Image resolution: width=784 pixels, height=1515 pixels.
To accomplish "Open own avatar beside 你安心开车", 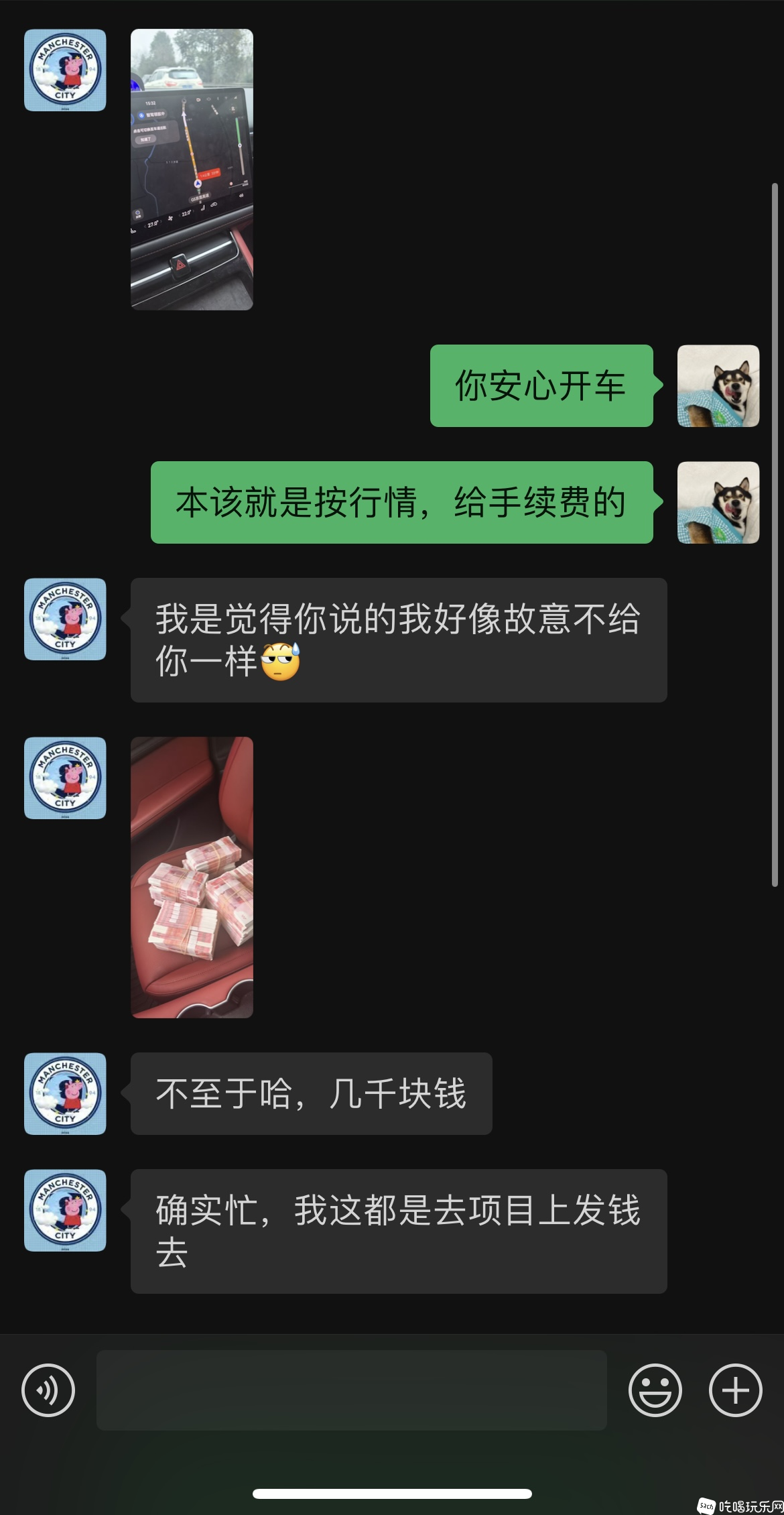I will [718, 385].
